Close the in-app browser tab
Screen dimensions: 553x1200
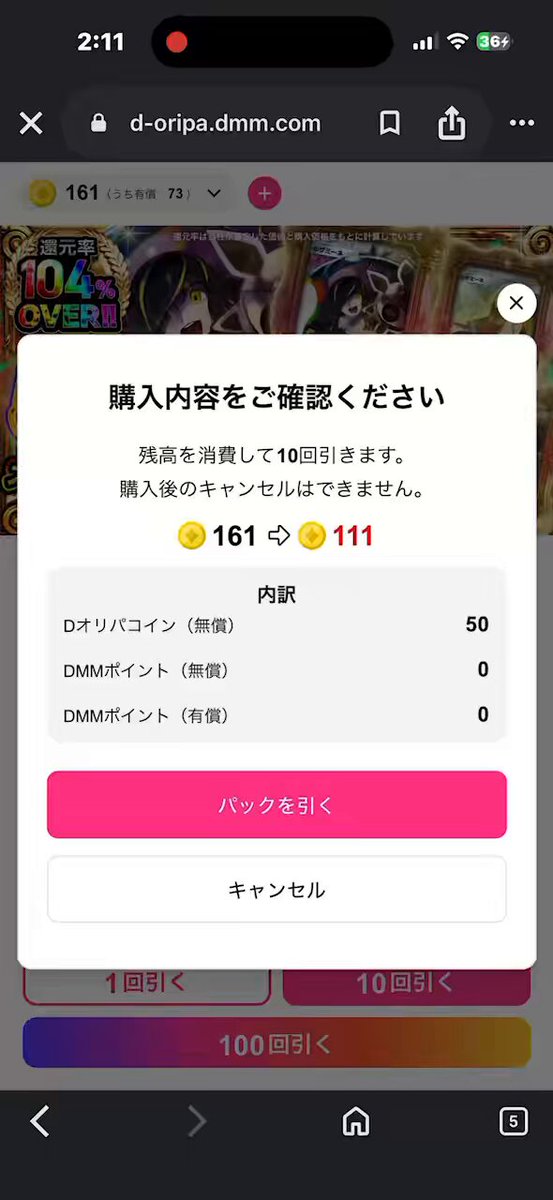point(31,123)
